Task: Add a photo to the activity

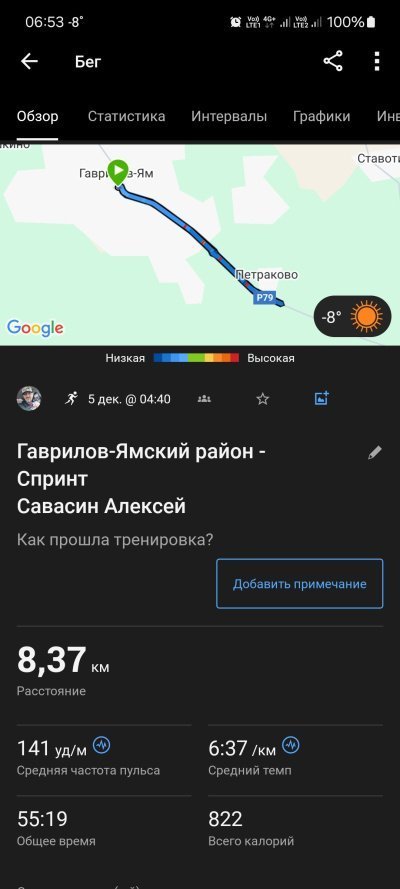Action: 322,399
